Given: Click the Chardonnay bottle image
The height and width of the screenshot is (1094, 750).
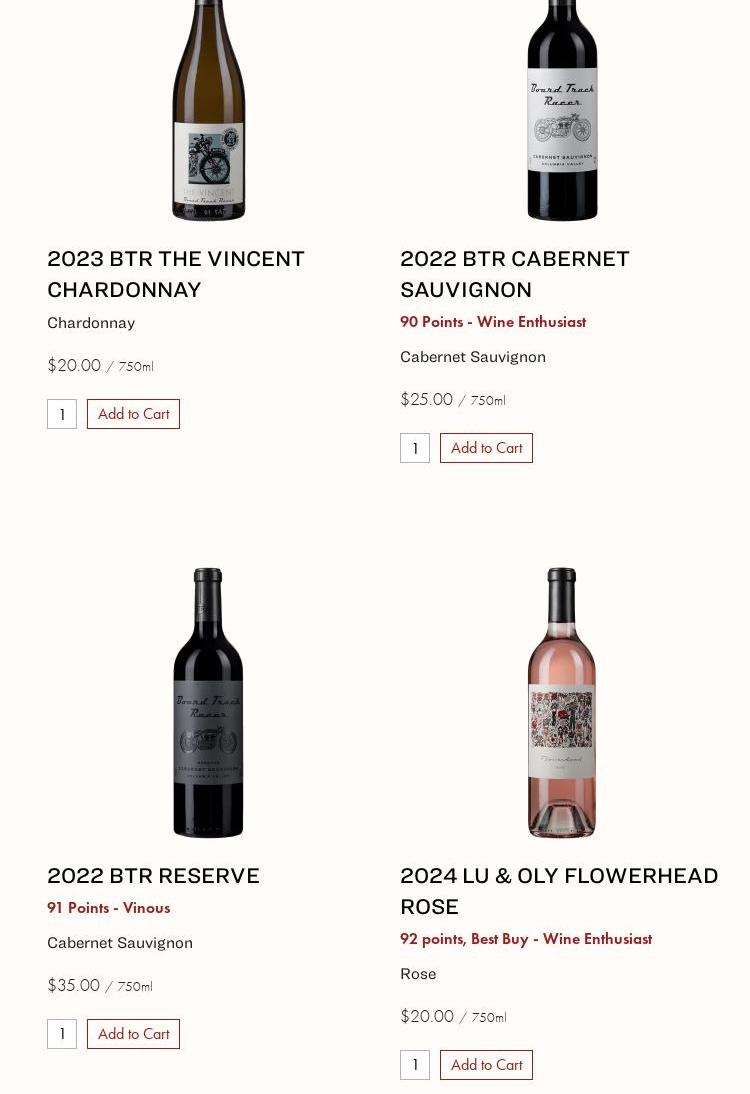Looking at the screenshot, I should [208, 110].
